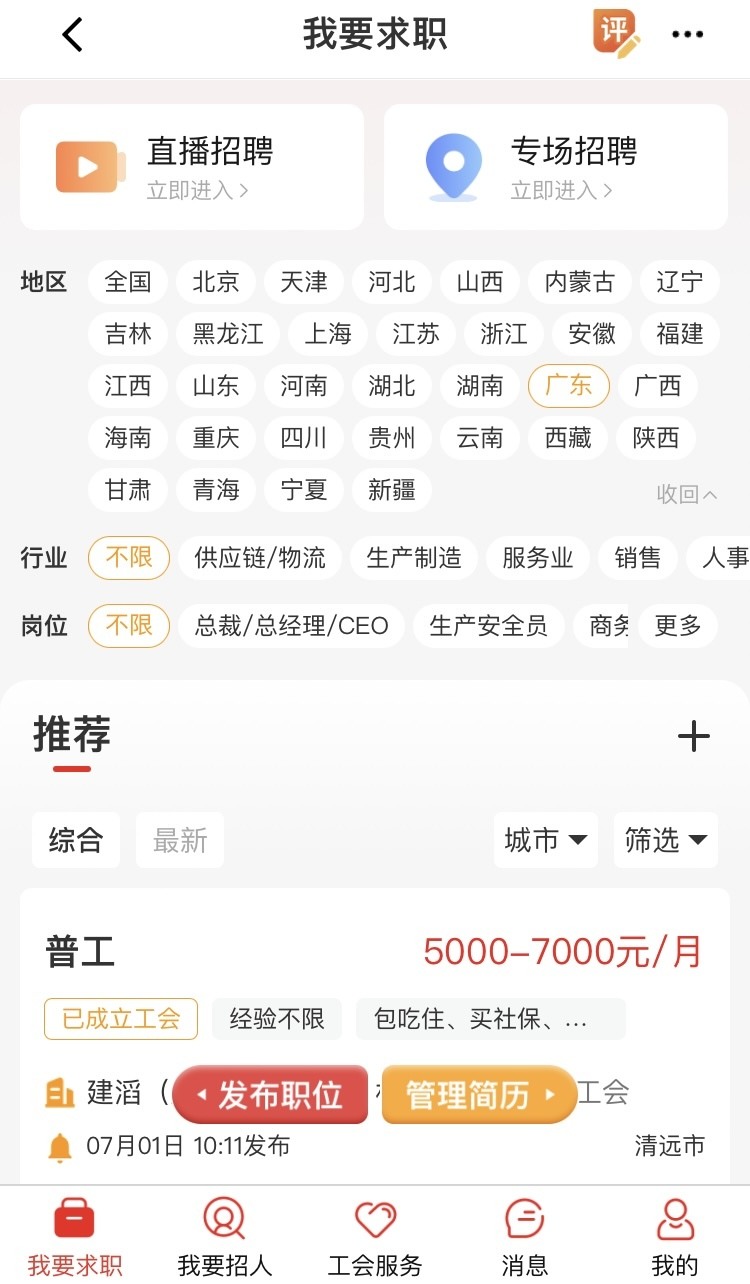
Task: Filter region by 全国
Action: pos(128,282)
